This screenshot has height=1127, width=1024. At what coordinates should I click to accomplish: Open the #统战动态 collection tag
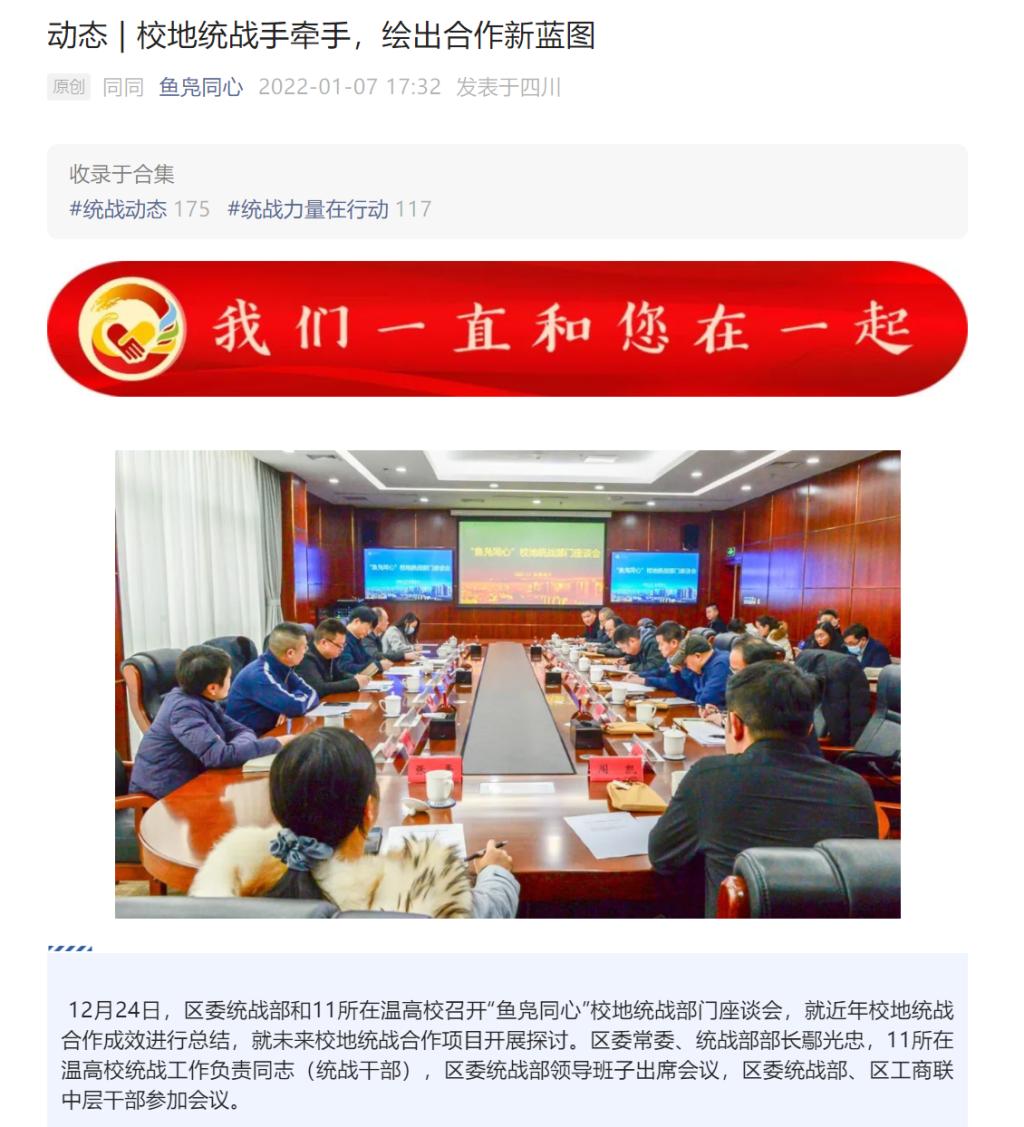click(x=118, y=209)
